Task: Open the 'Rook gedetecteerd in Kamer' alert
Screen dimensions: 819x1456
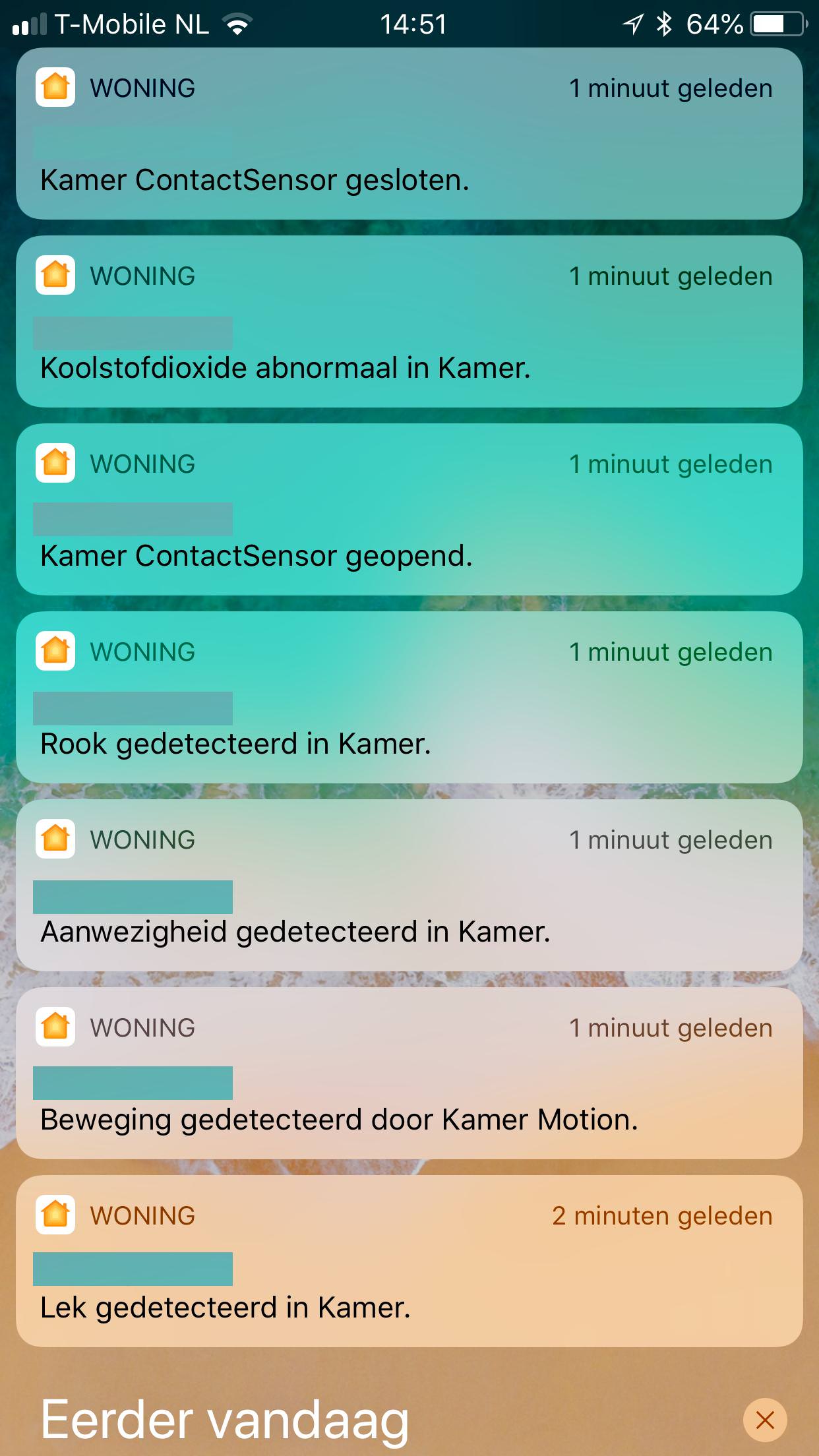Action: [x=409, y=698]
